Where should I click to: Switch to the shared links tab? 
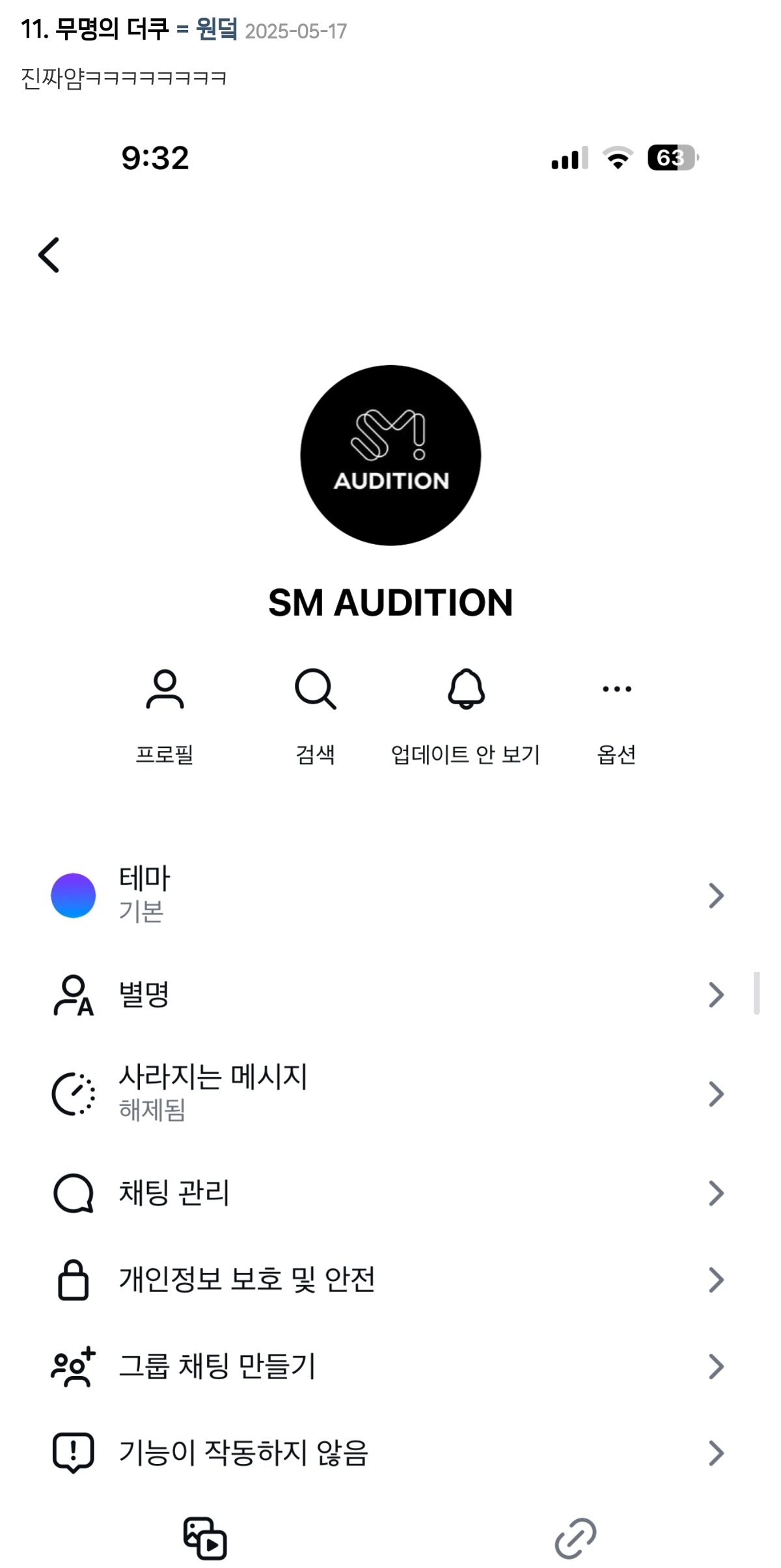(575, 1539)
